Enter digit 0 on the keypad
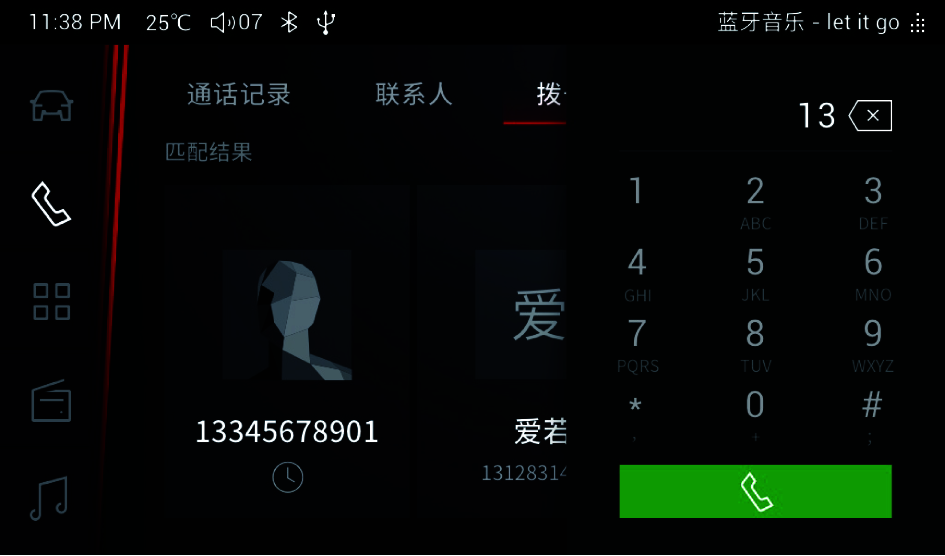 click(755, 412)
